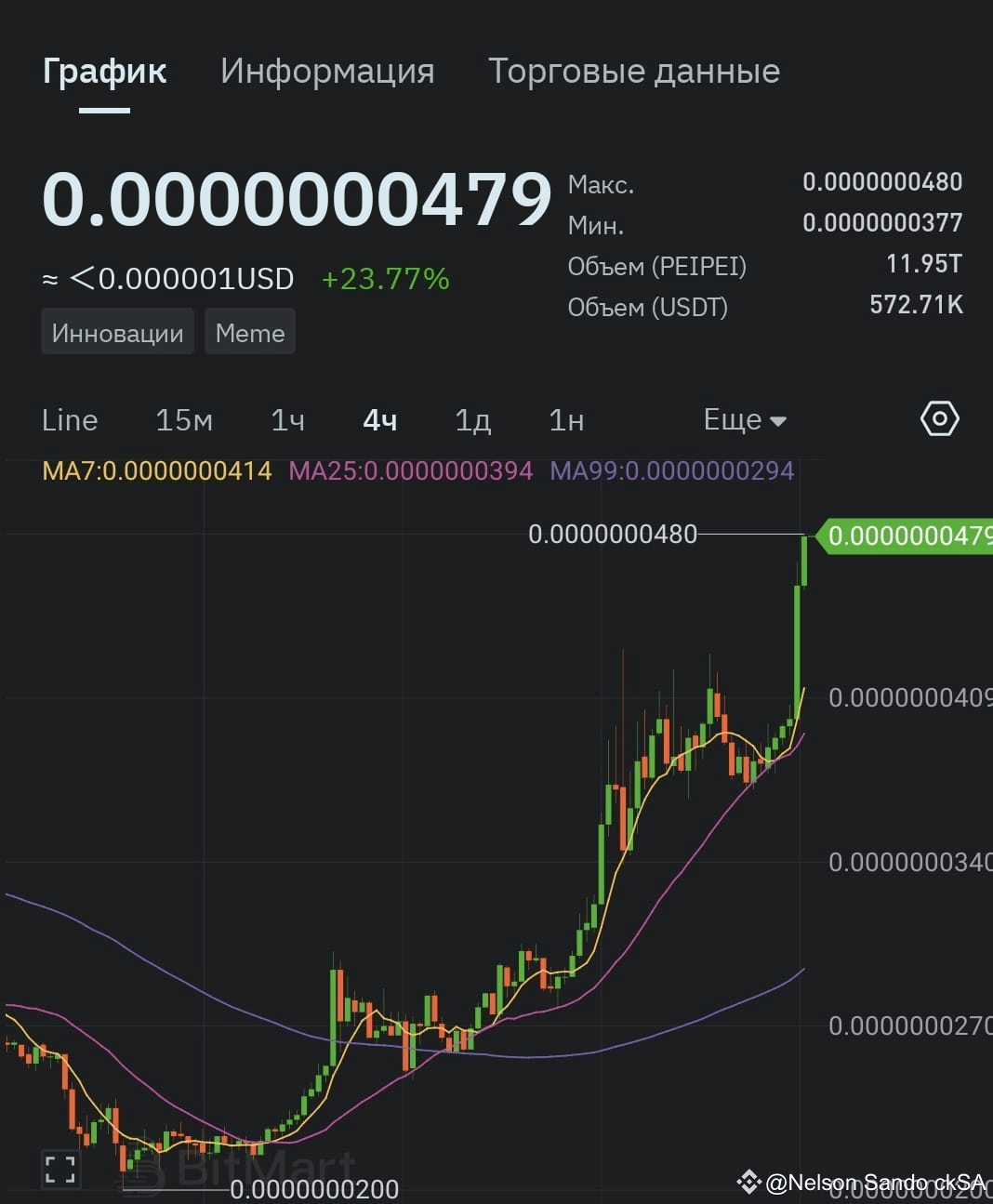
Task: Select the Meme category label
Action: point(249,332)
